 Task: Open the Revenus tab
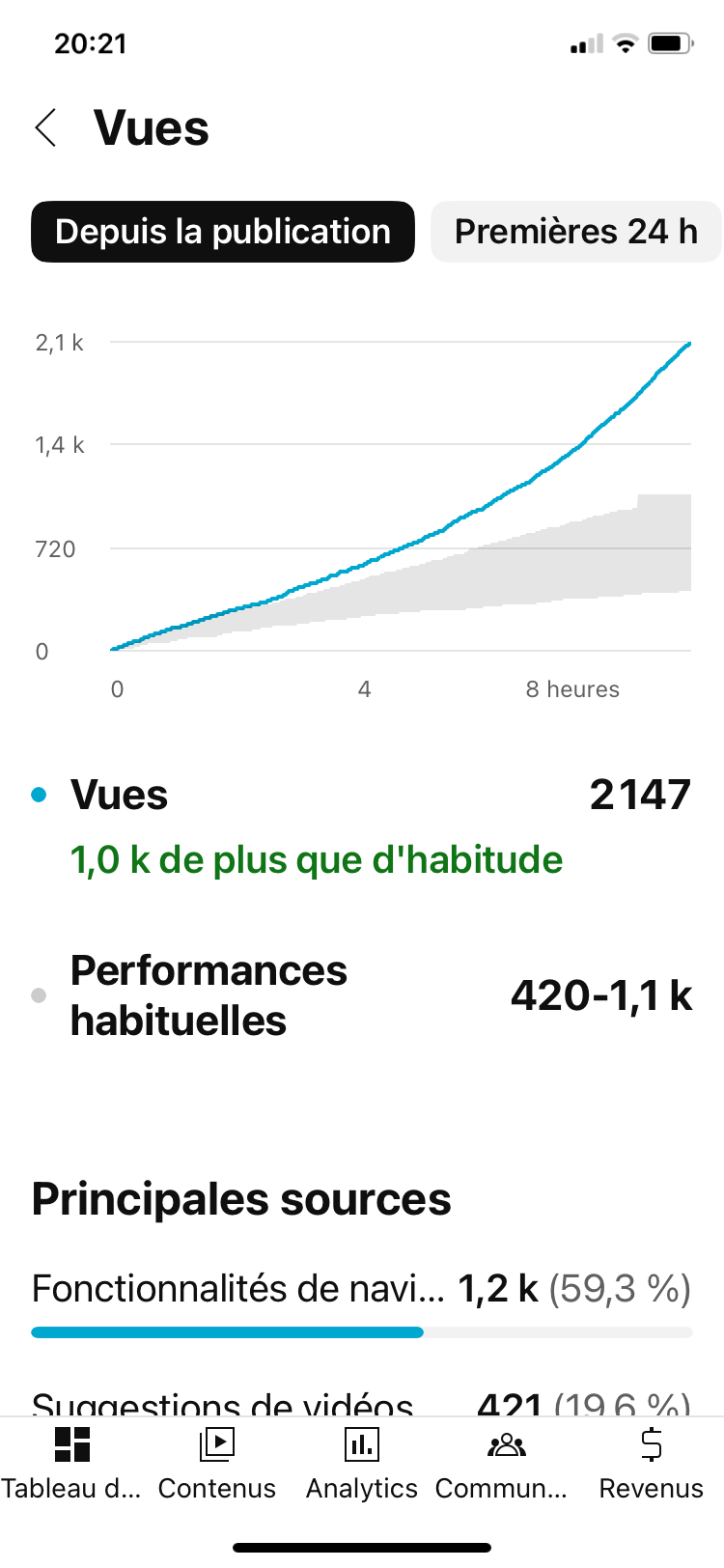[652, 1464]
